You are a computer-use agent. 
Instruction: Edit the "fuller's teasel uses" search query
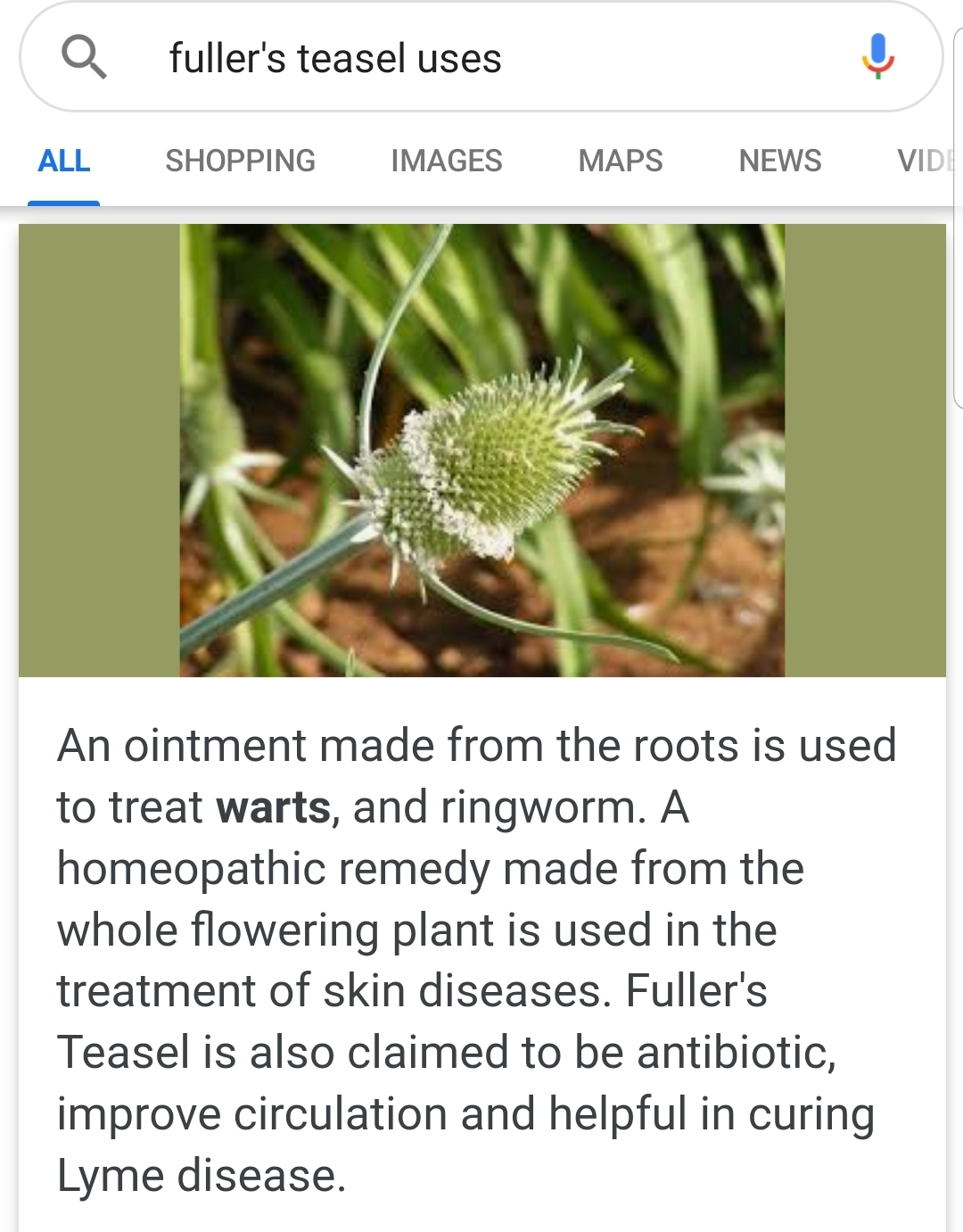tap(335, 59)
